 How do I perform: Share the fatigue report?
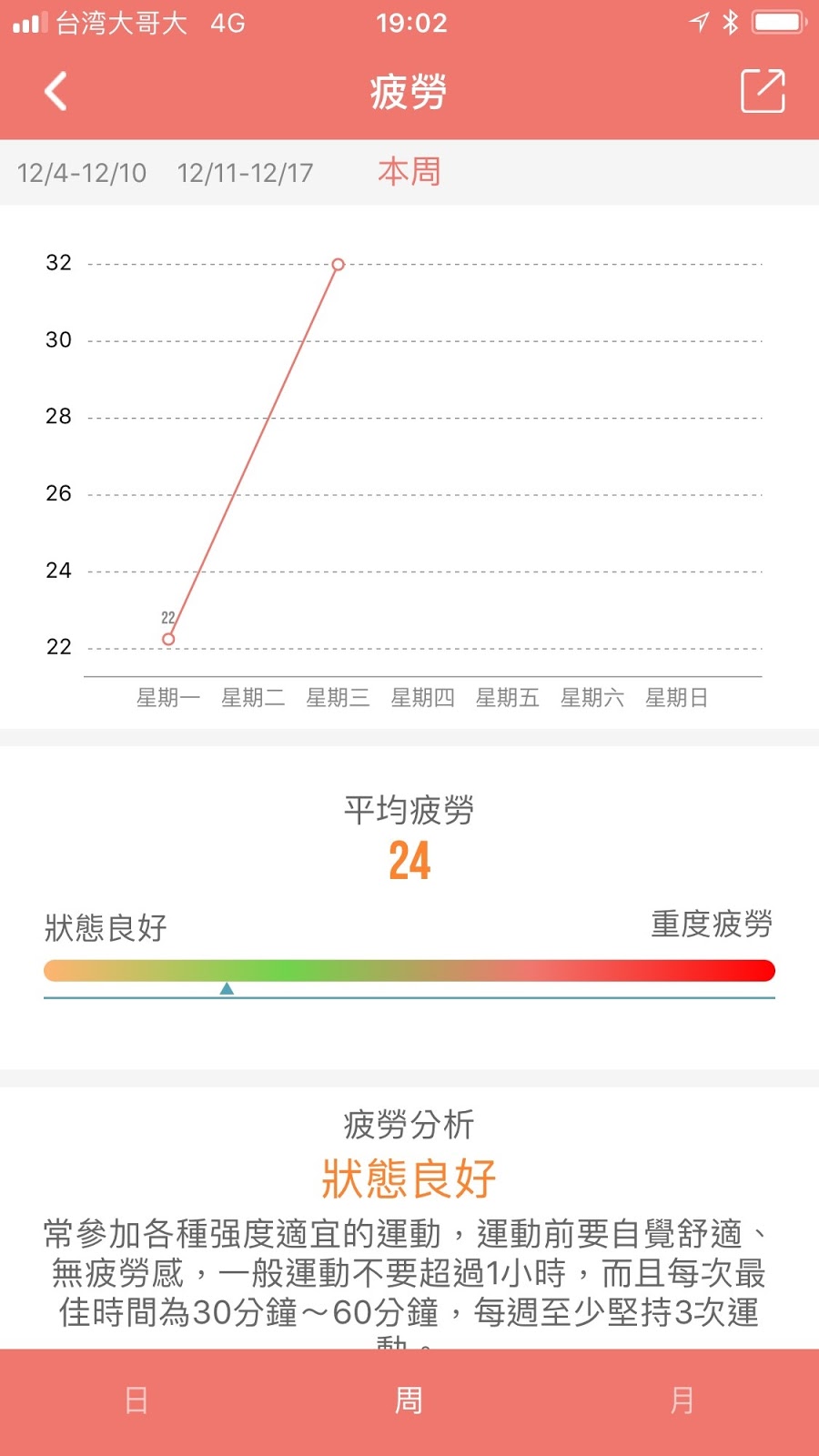(763, 91)
